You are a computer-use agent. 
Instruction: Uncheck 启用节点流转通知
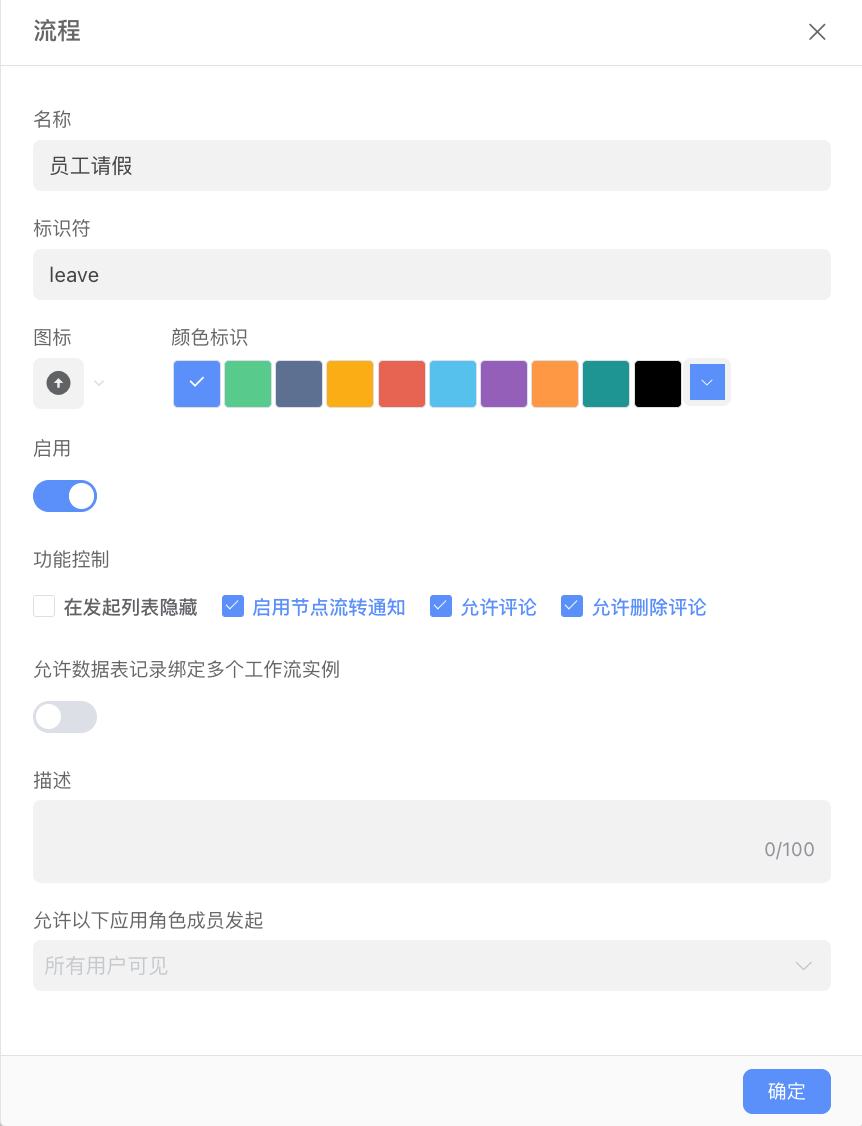click(x=232, y=606)
